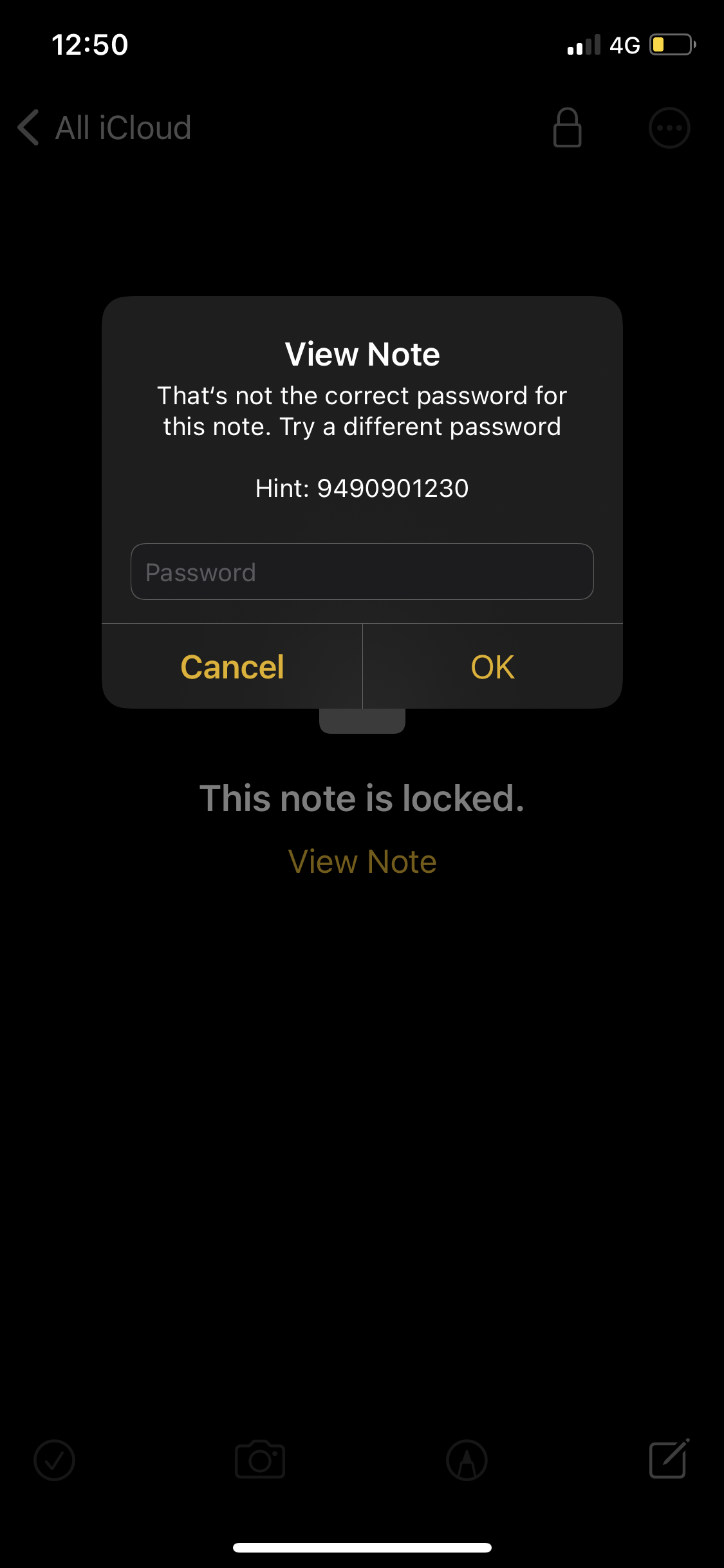This screenshot has width=724, height=1568.
Task: Add a checklist with the checkmark icon
Action: point(54,1460)
